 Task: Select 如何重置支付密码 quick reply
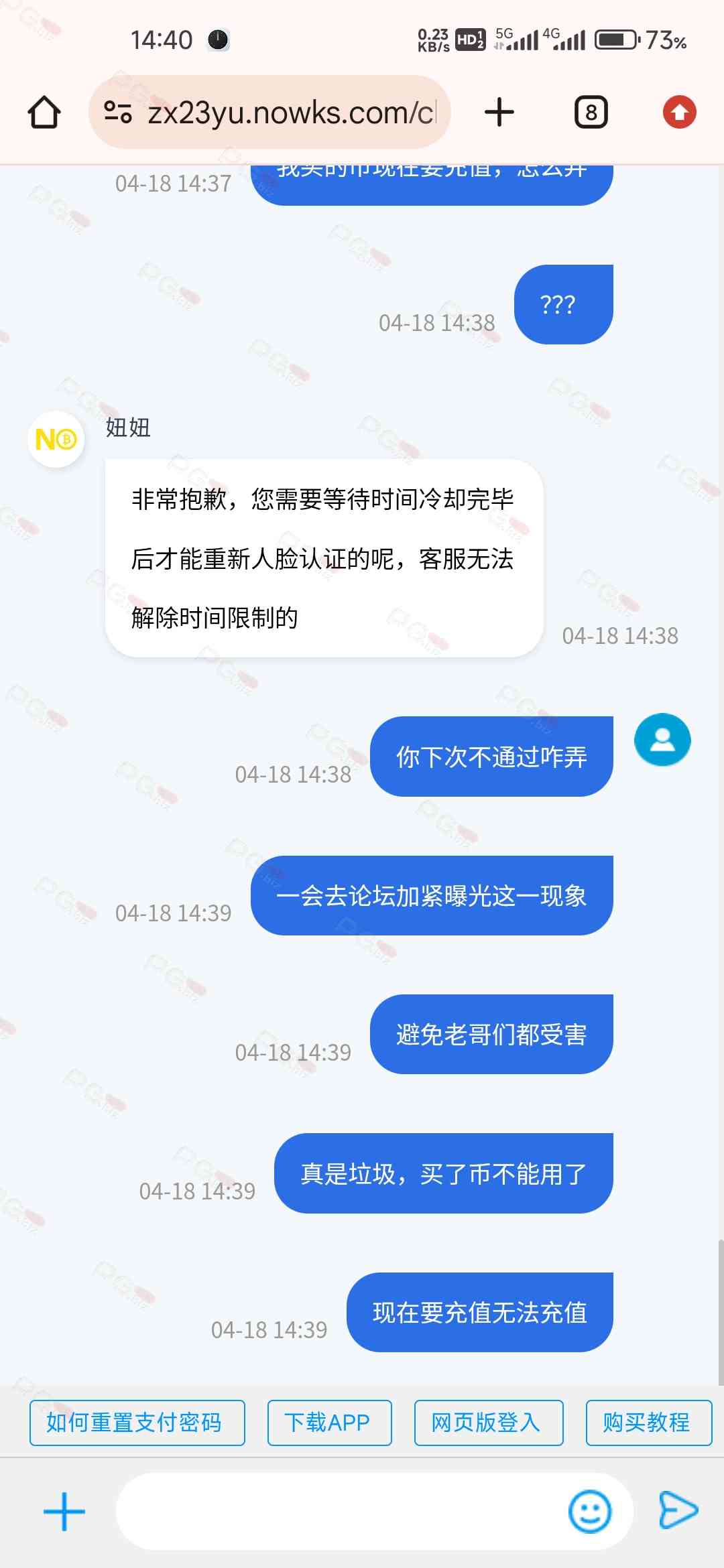pos(137,1422)
